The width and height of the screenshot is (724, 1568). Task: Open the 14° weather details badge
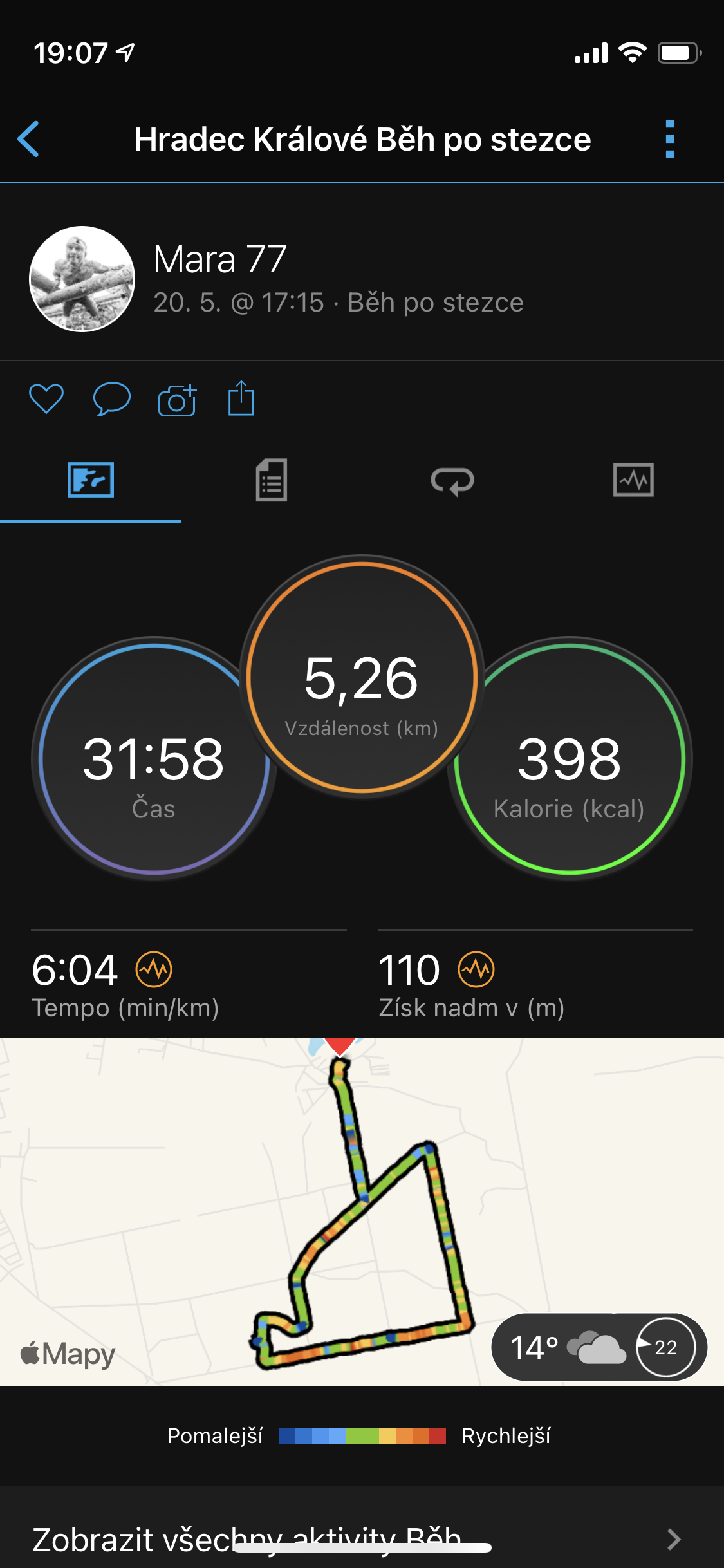click(x=599, y=1347)
